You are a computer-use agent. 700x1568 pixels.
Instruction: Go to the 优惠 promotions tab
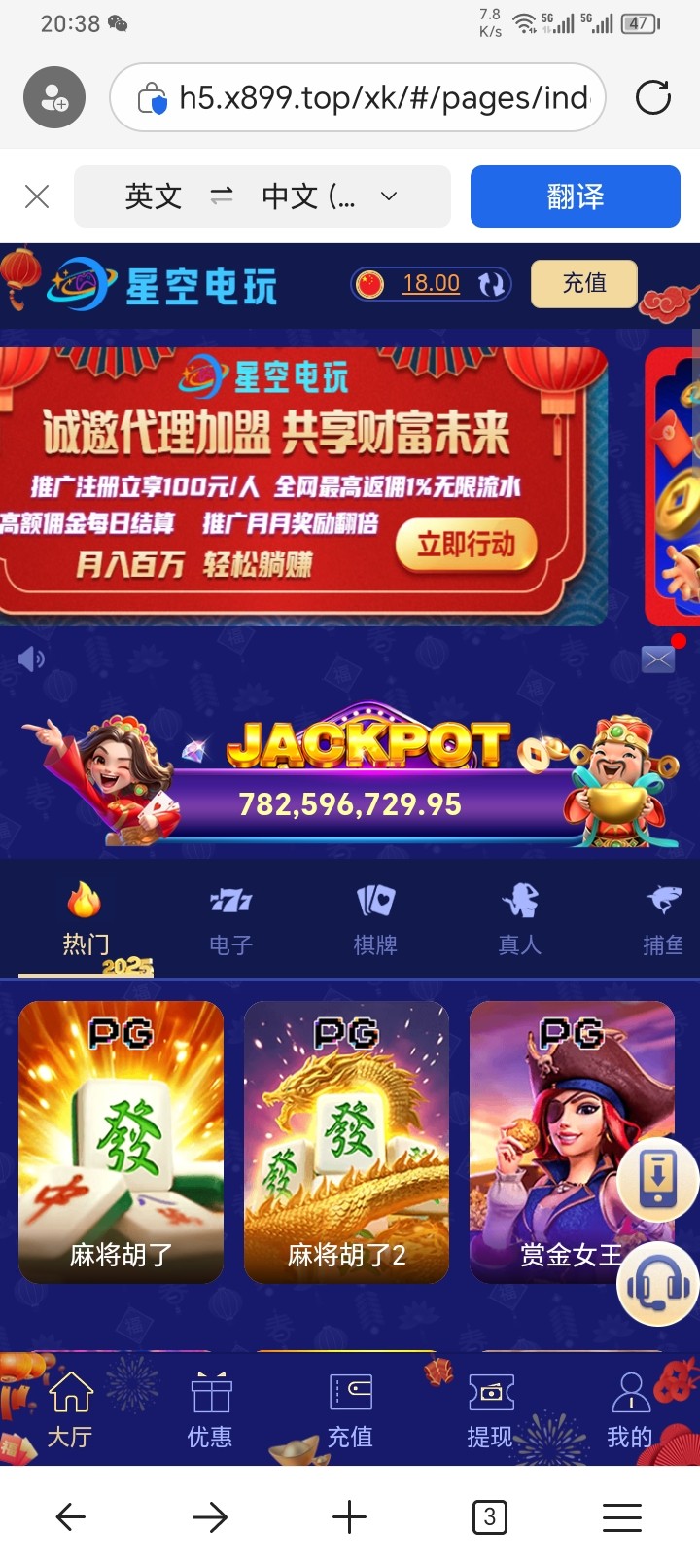(x=210, y=1410)
